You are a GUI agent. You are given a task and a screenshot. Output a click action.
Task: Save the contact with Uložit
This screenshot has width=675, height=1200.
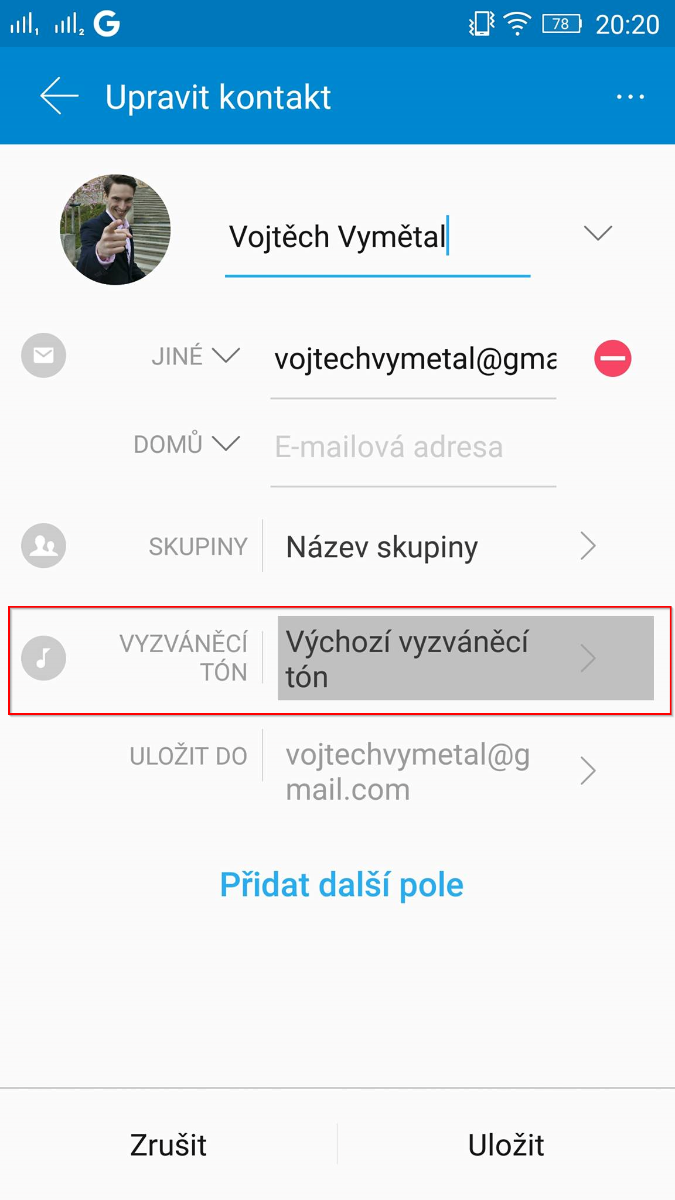(506, 1144)
